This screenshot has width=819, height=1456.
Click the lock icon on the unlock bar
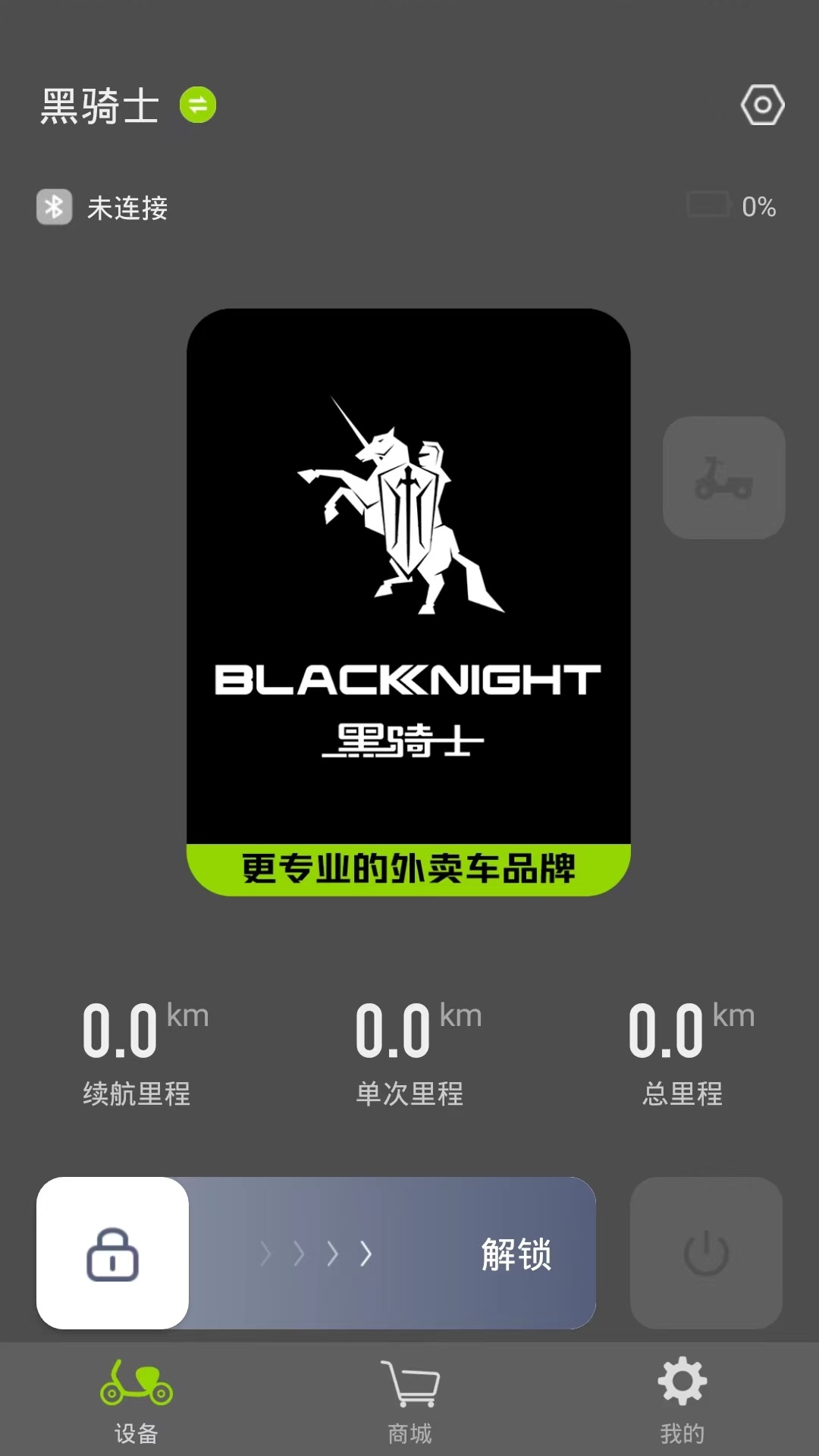(x=111, y=1255)
